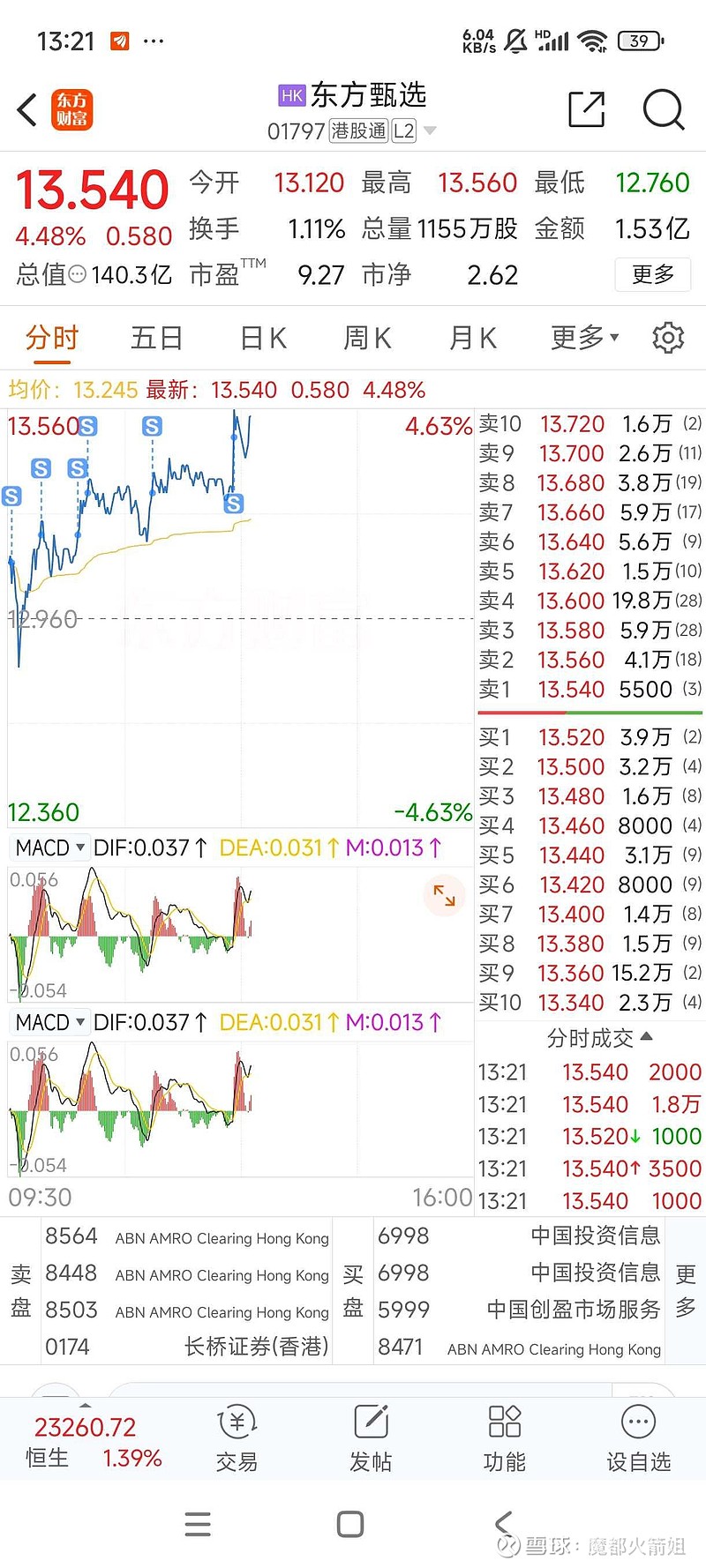Collapse the 分时成交 trades list
The image size is (706, 1568).
coord(599,1038)
